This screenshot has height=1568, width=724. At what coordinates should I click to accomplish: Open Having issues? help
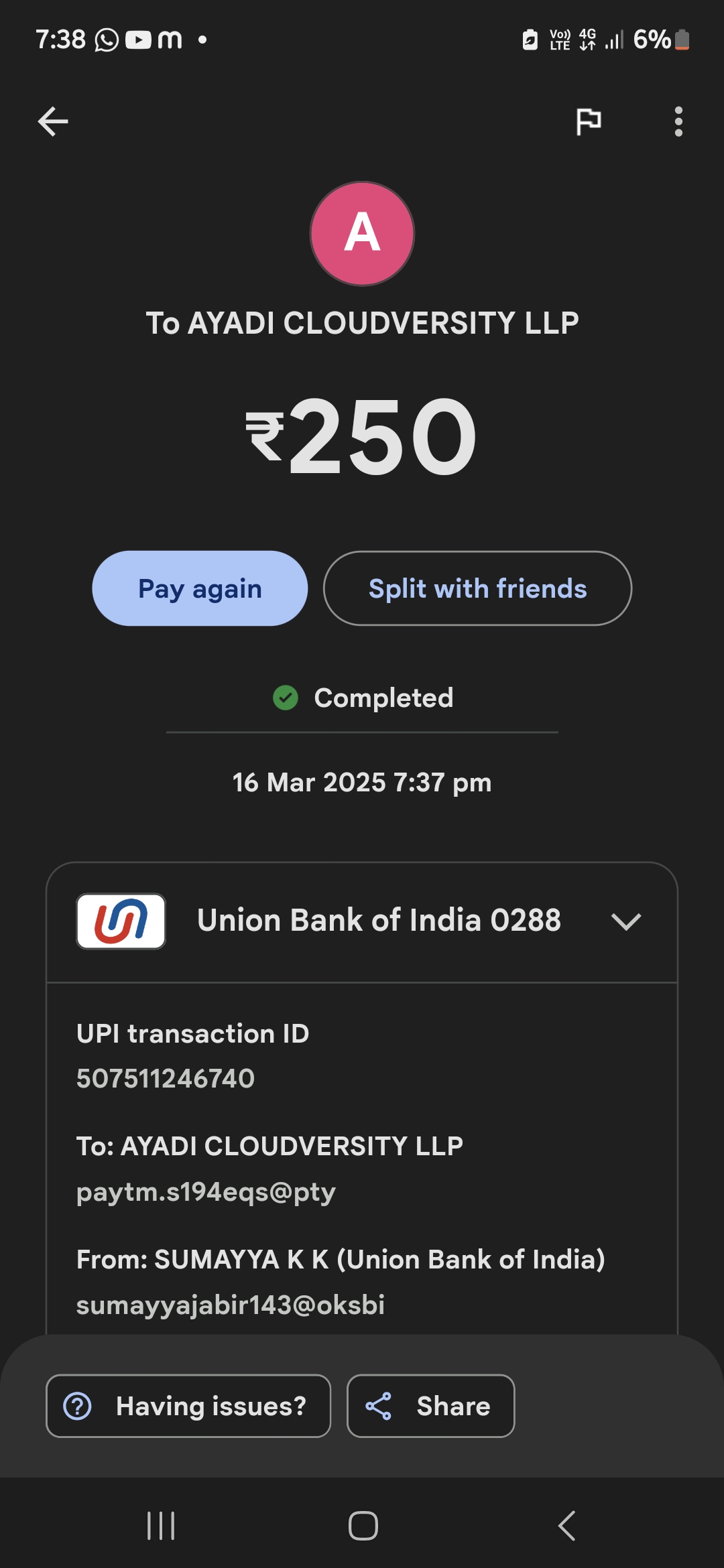[188, 1406]
